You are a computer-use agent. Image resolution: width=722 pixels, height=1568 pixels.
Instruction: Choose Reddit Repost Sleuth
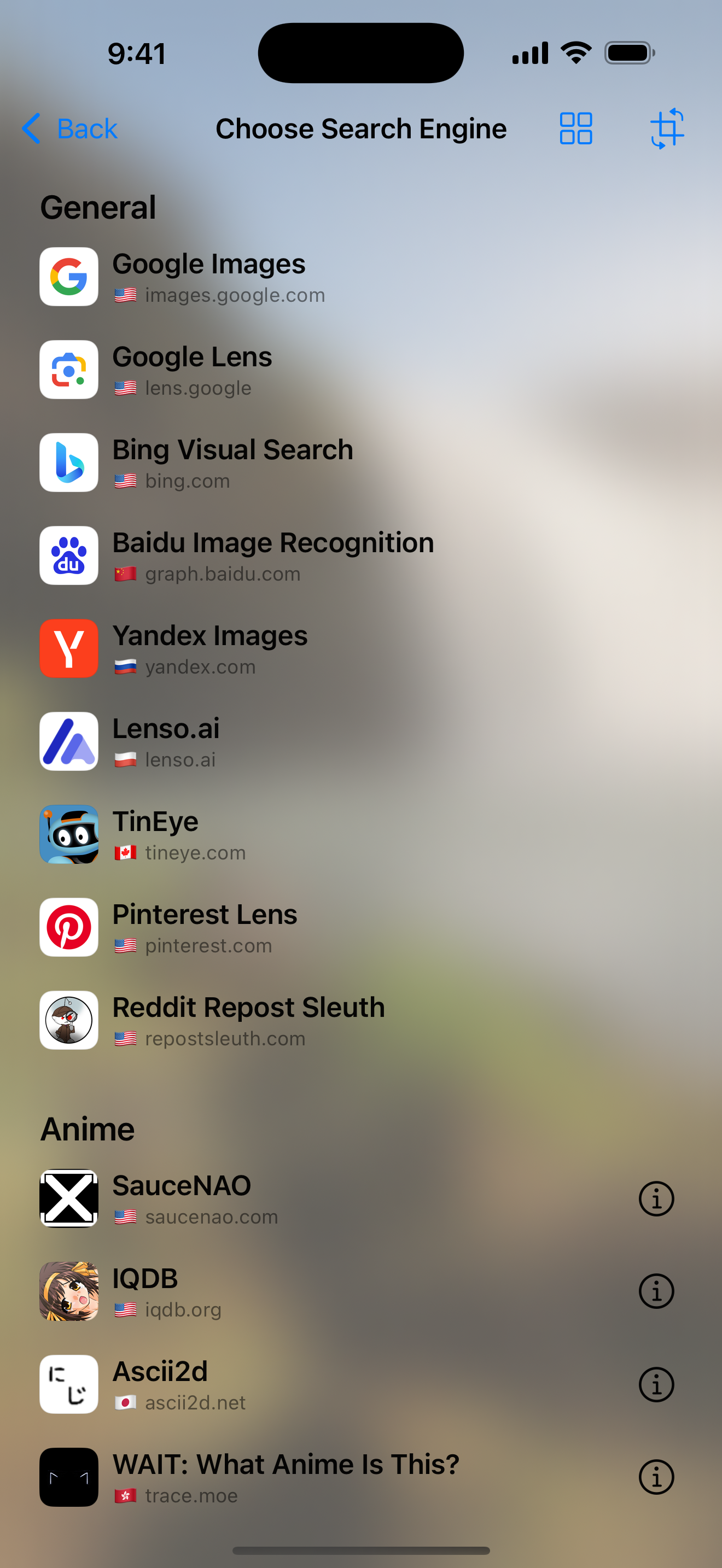pos(248,1020)
